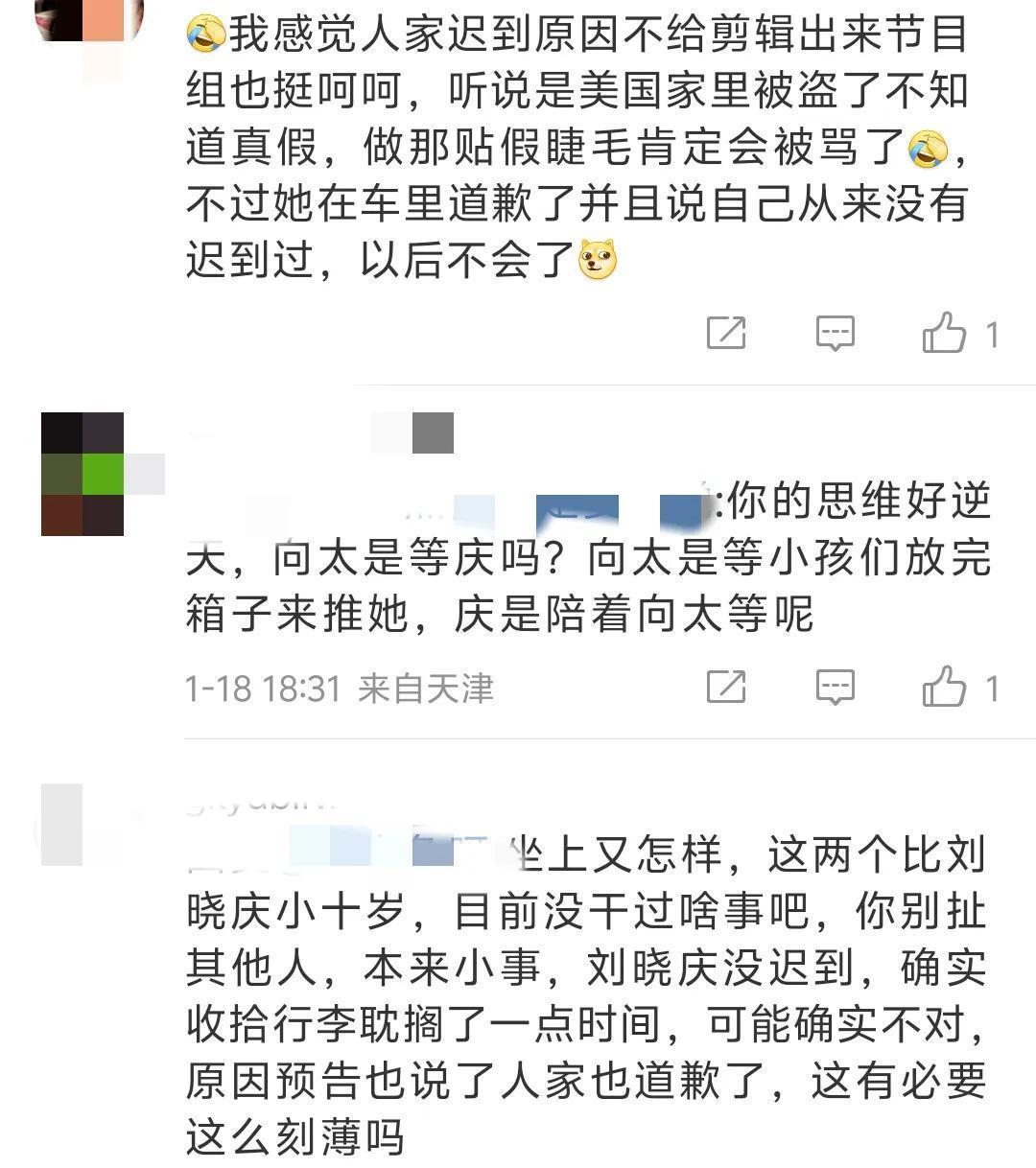Reply to the comment posted from 天津
The width and height of the screenshot is (1036, 1168).
[x=835, y=687]
